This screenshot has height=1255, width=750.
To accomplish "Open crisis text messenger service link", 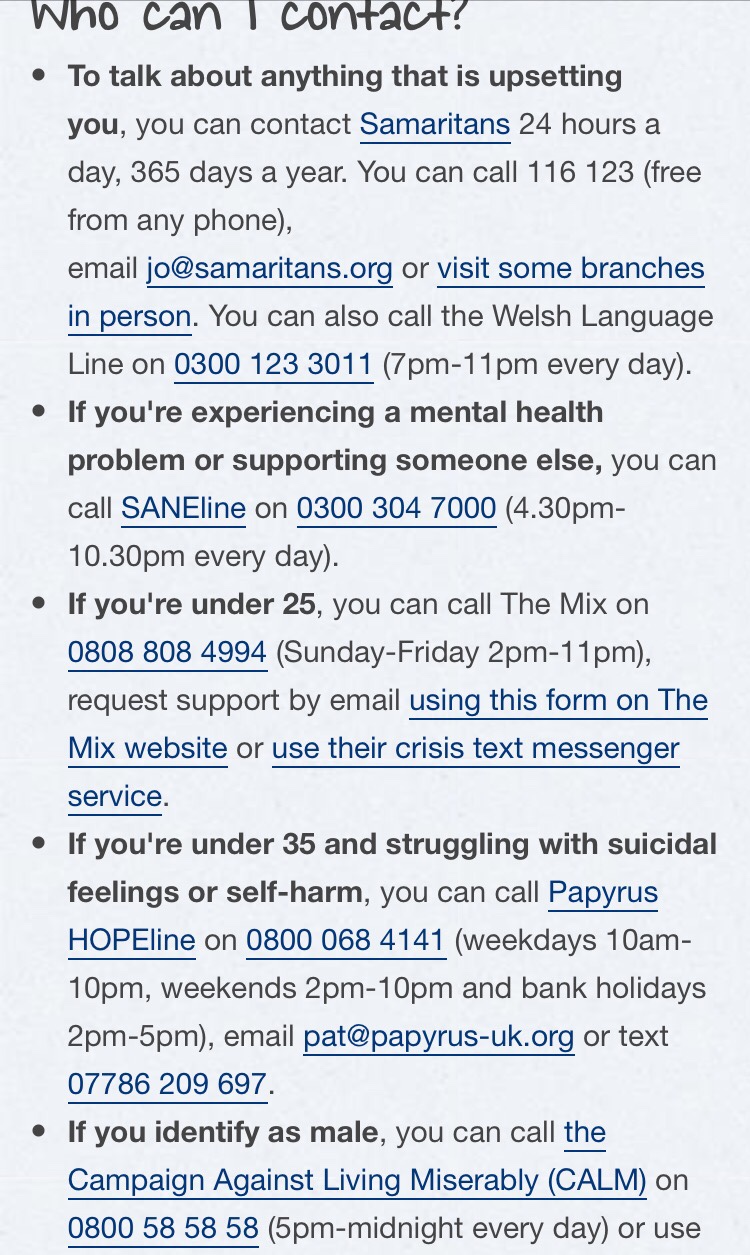I will click(475, 749).
